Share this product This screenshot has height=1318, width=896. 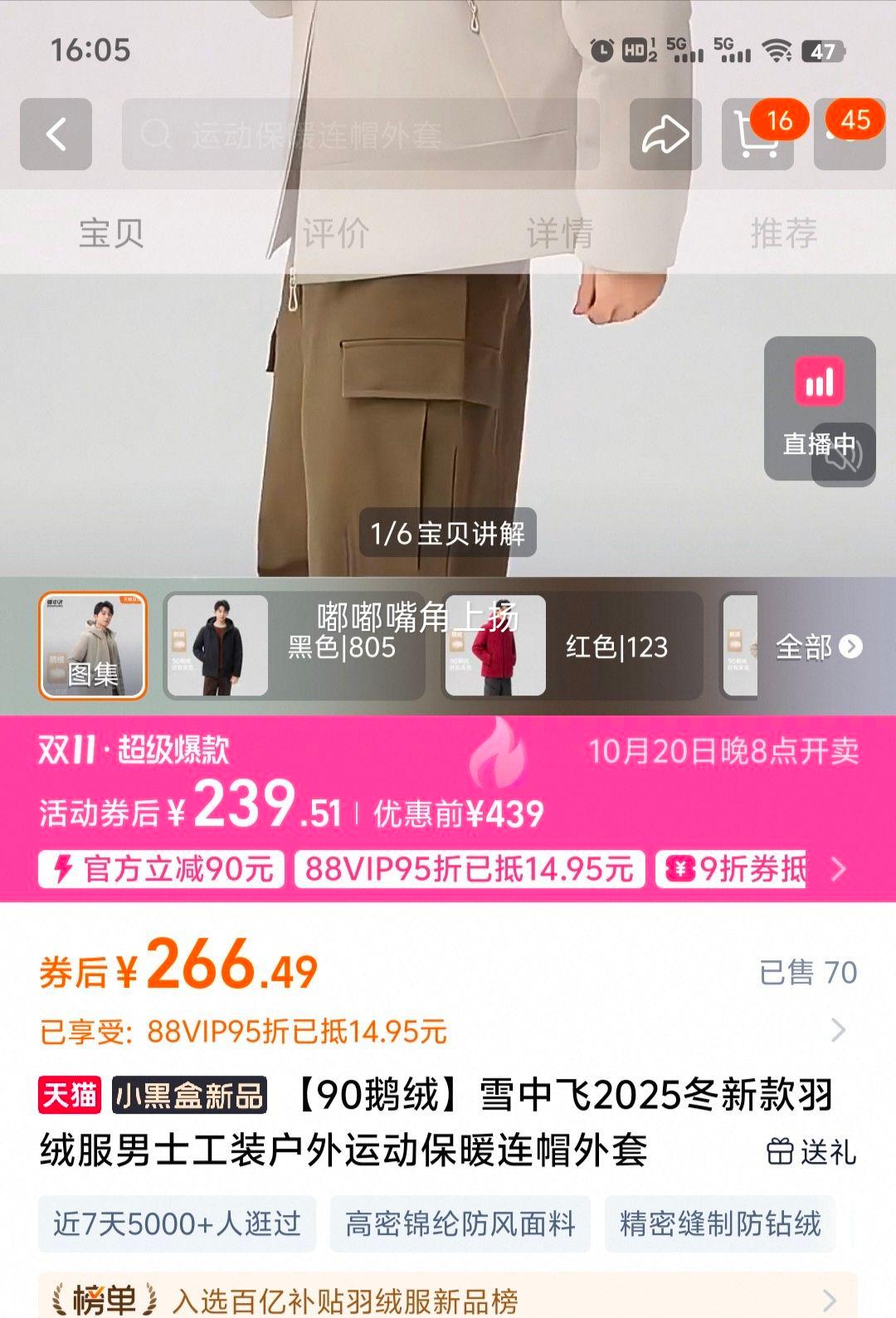click(x=665, y=134)
